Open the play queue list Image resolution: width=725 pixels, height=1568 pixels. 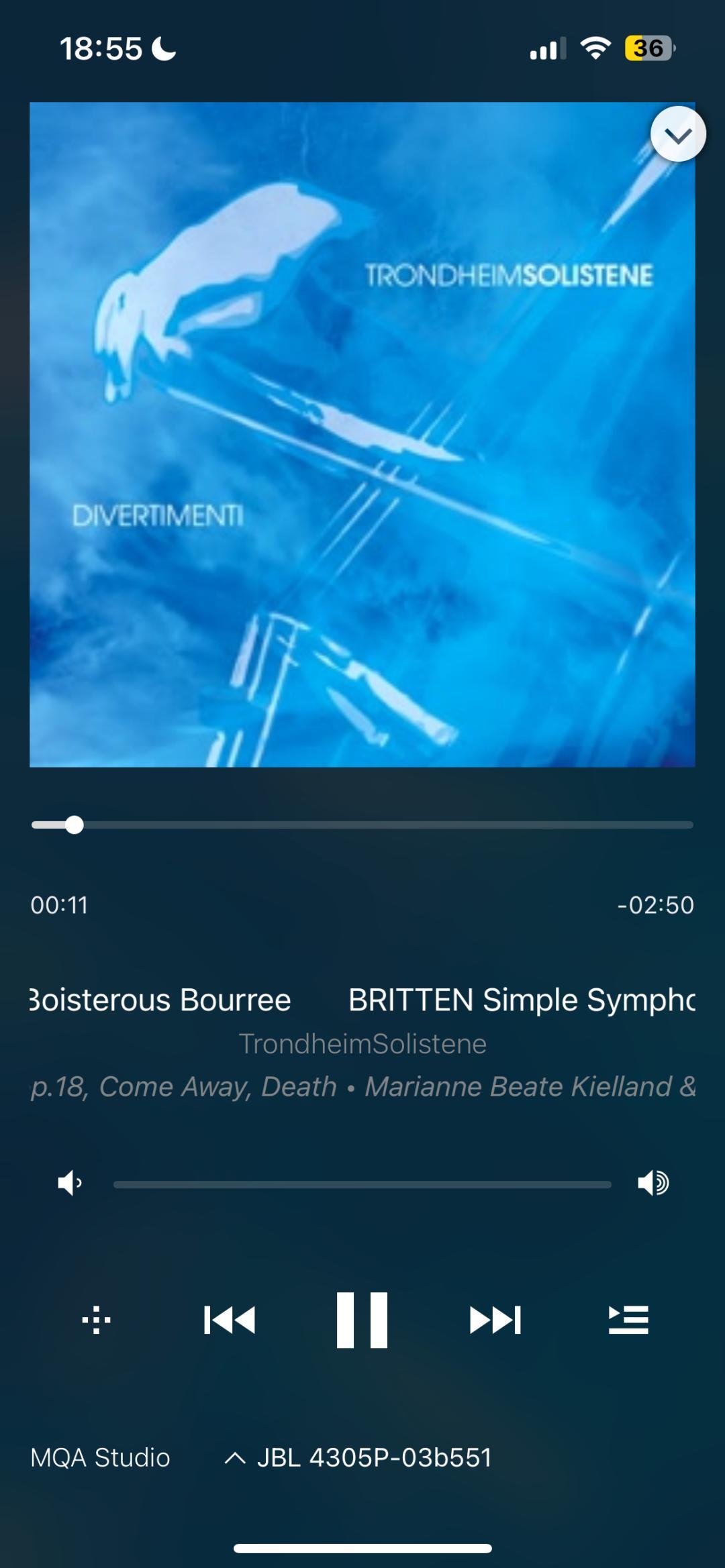[x=628, y=1320]
